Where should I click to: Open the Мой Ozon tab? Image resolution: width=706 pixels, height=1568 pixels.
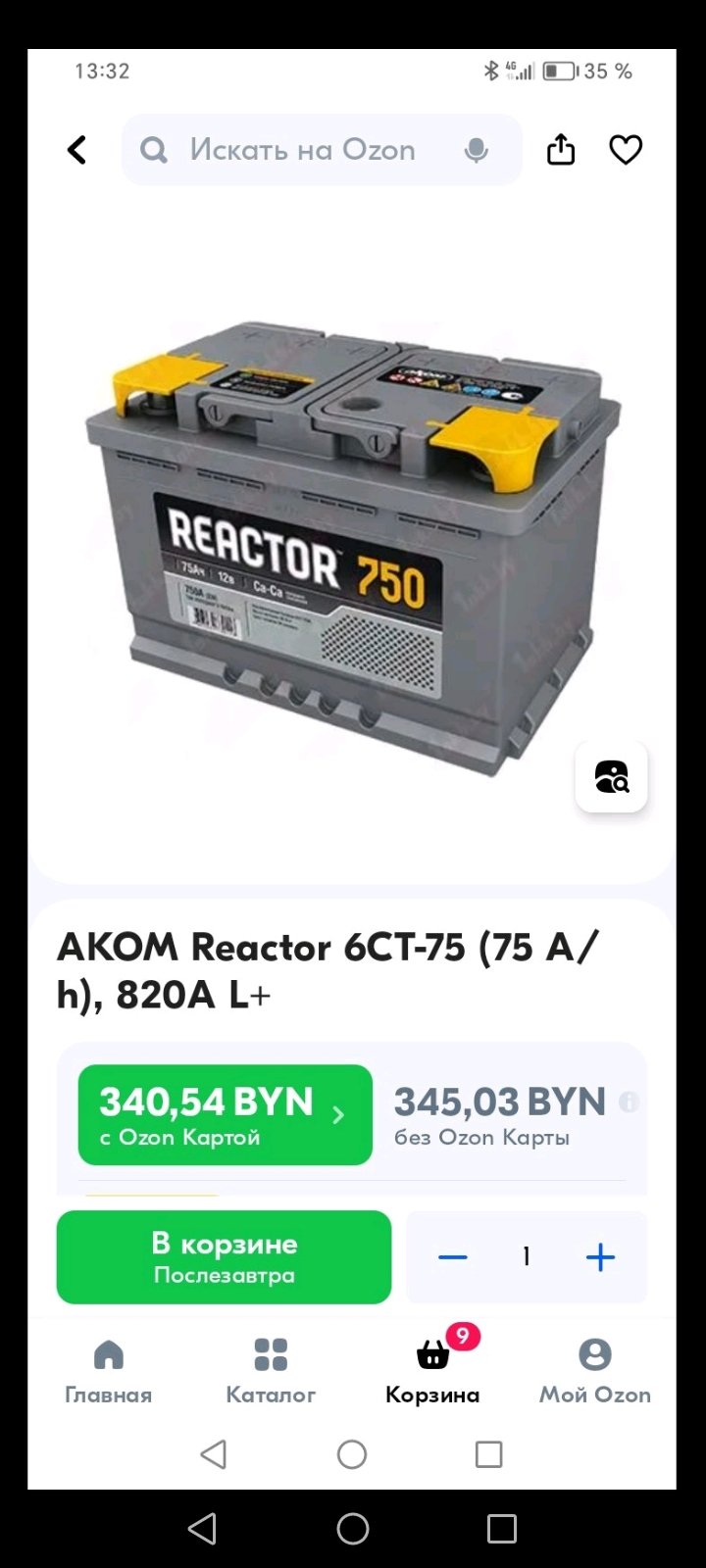595,1372
